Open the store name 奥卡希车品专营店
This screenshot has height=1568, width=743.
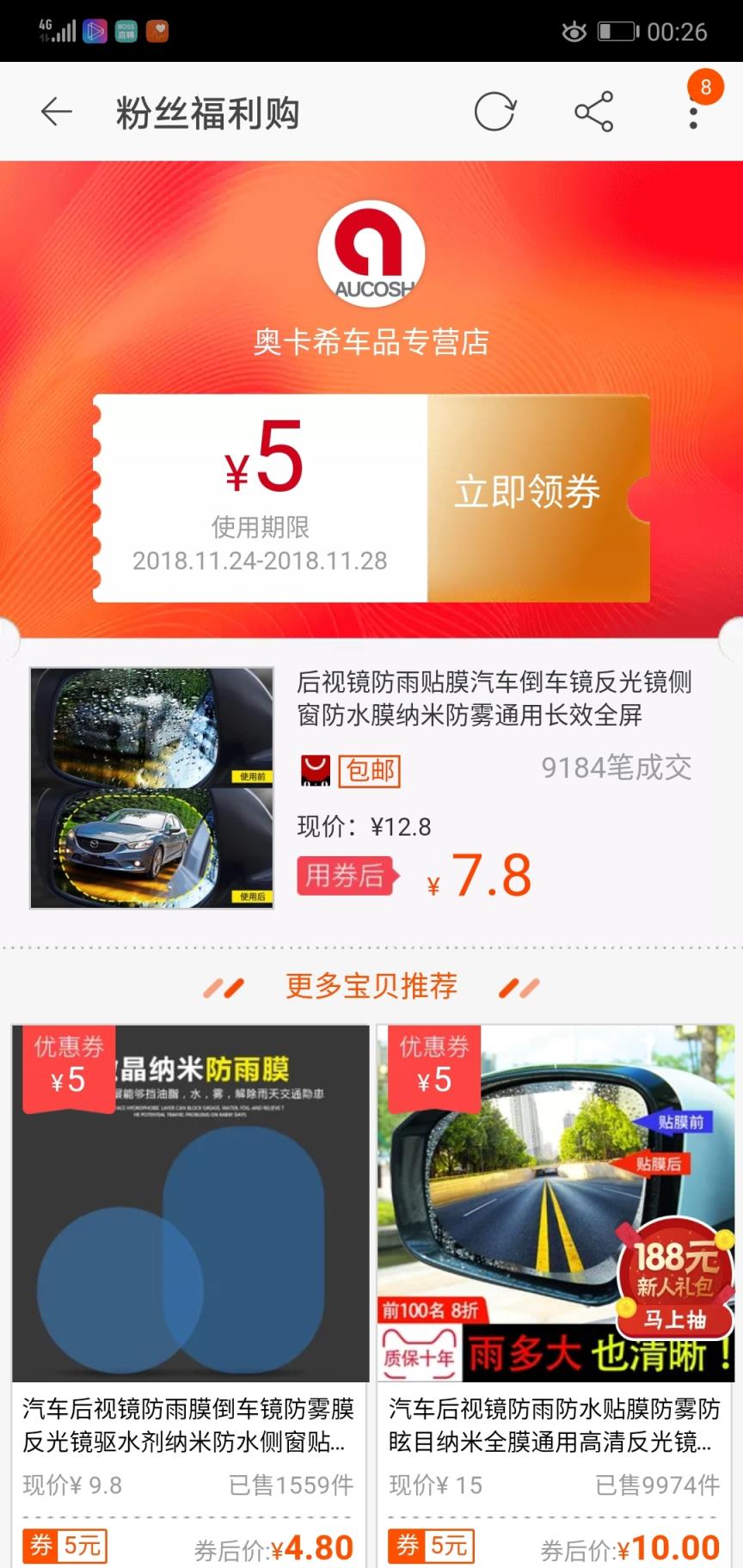pyautogui.click(x=371, y=343)
